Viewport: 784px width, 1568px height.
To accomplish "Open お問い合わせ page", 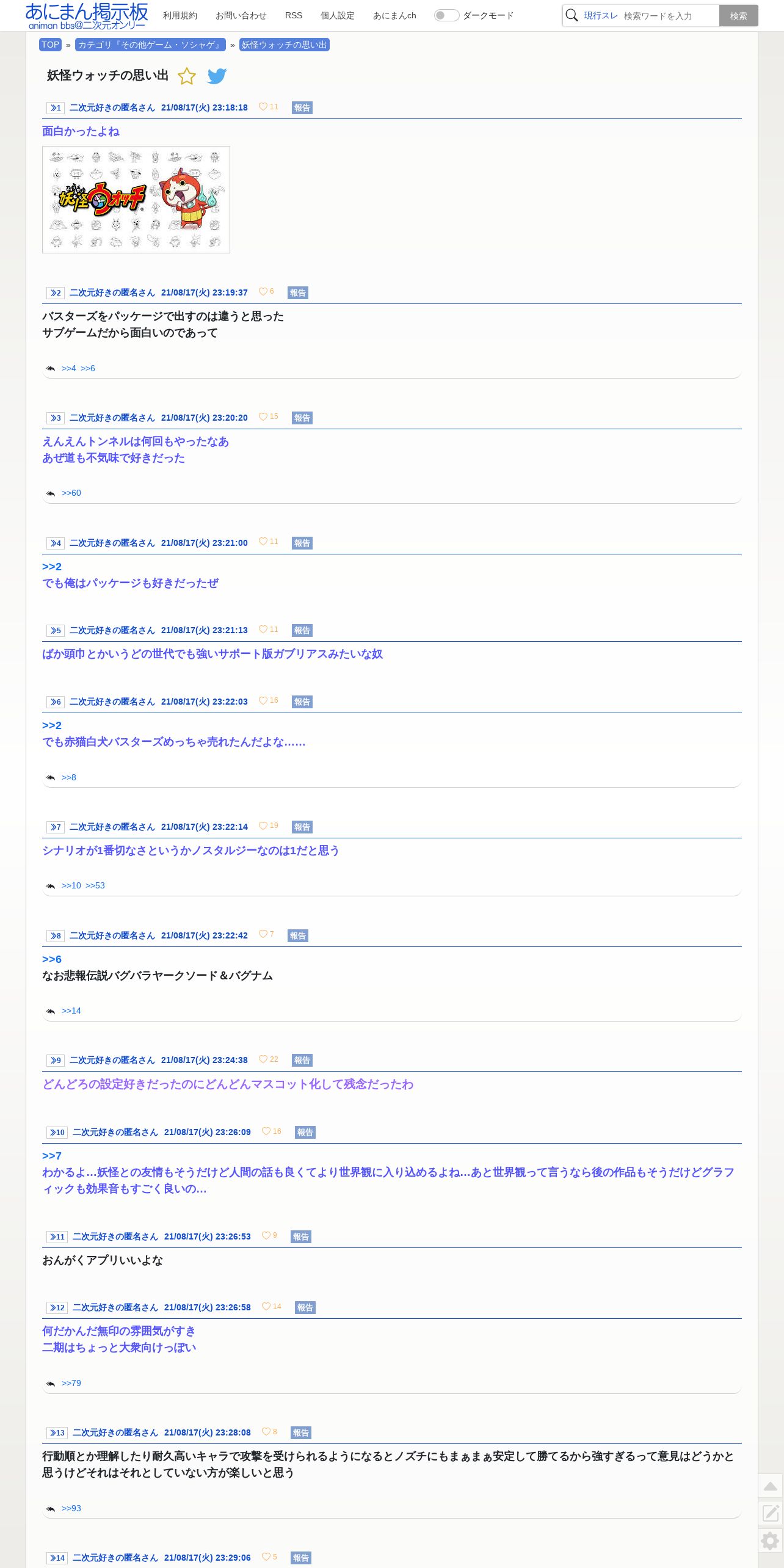I will 241,15.
